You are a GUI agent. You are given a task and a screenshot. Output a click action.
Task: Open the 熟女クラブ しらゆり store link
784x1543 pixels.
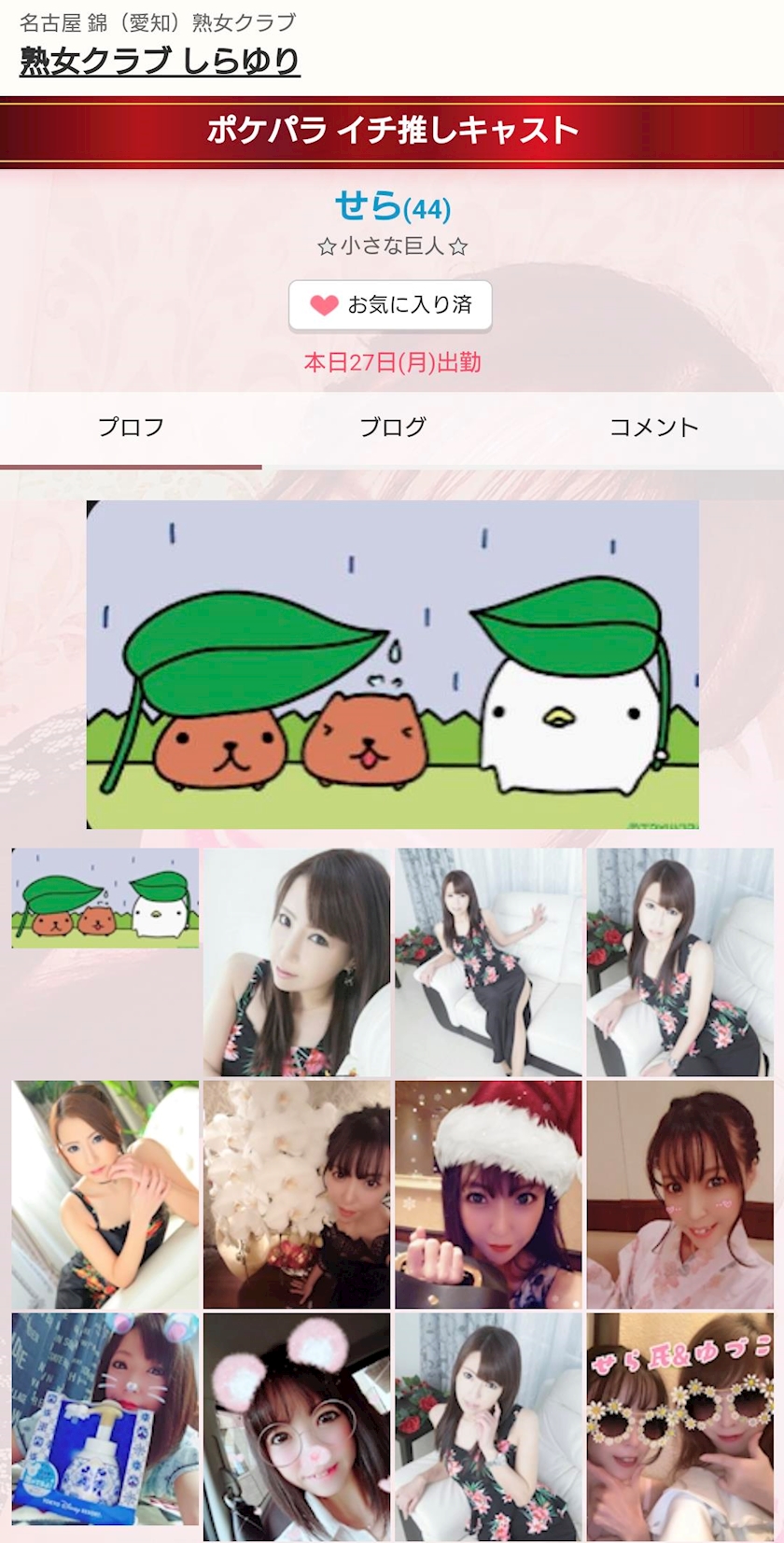pos(160,62)
